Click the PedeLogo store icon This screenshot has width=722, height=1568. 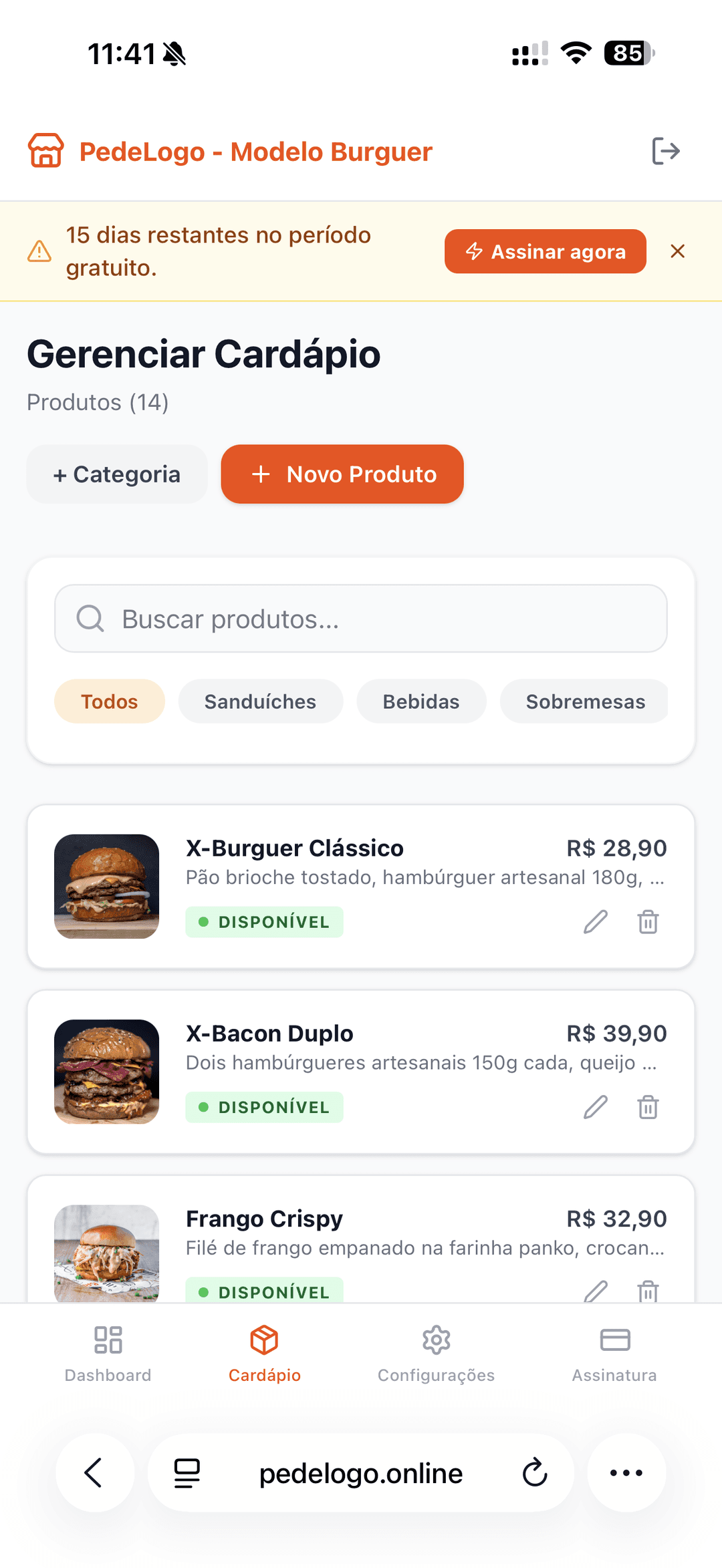(x=45, y=151)
